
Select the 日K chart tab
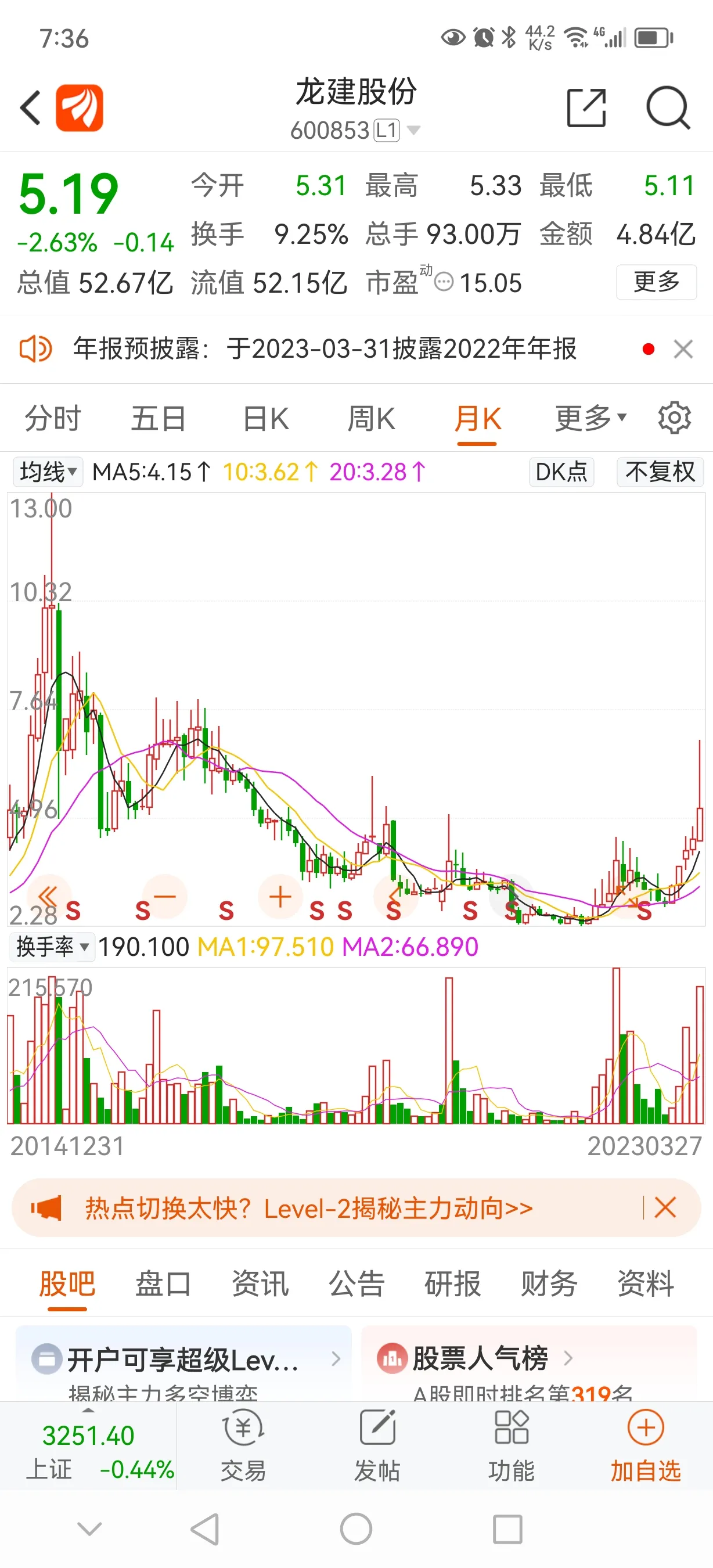pos(265,419)
